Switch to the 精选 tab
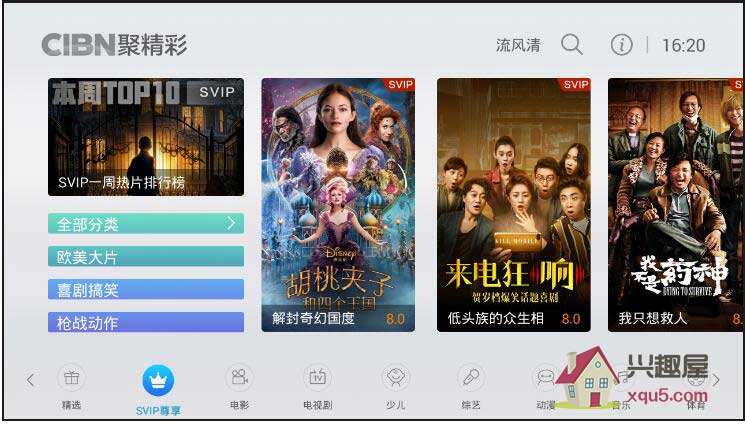 [x=71, y=386]
